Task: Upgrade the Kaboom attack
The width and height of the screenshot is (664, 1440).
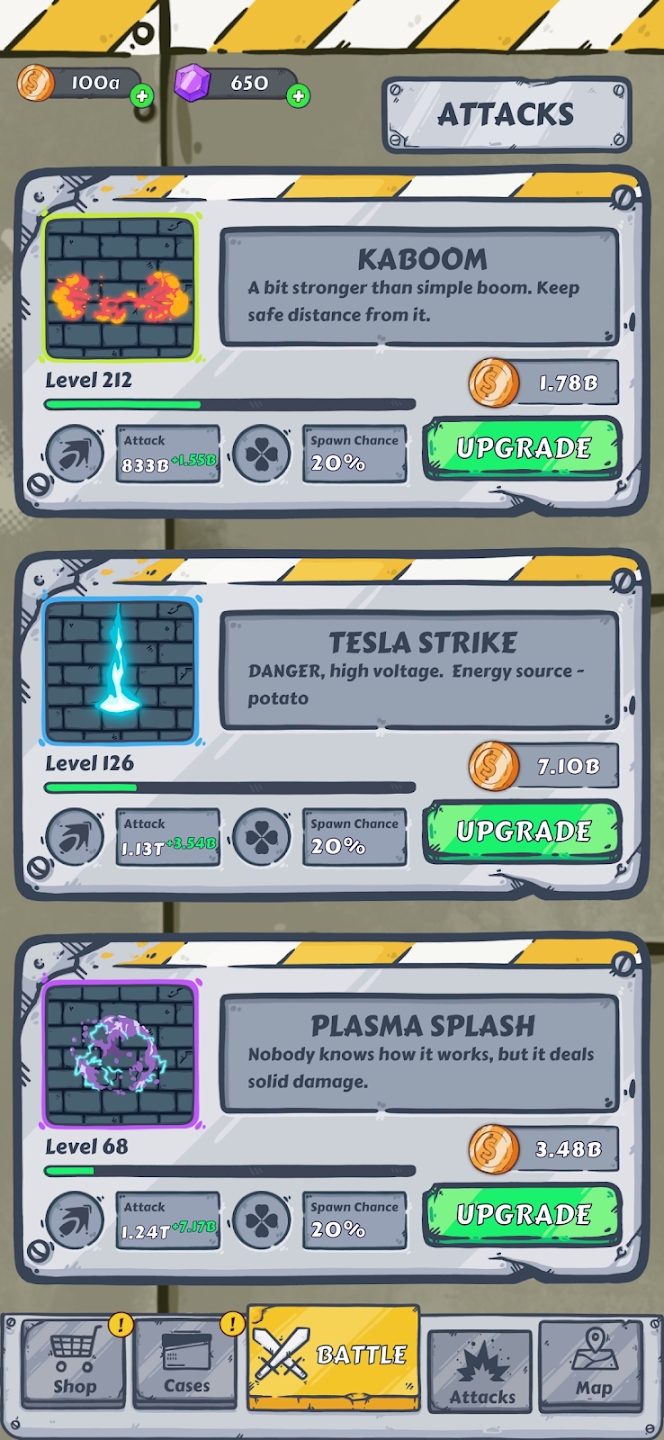Action: (x=523, y=448)
